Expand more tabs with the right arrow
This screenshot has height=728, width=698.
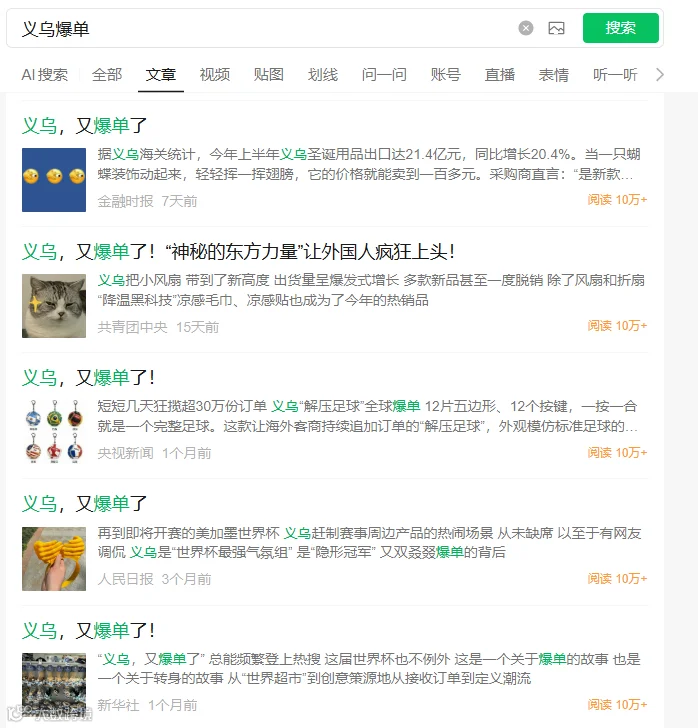pyautogui.click(x=659, y=74)
